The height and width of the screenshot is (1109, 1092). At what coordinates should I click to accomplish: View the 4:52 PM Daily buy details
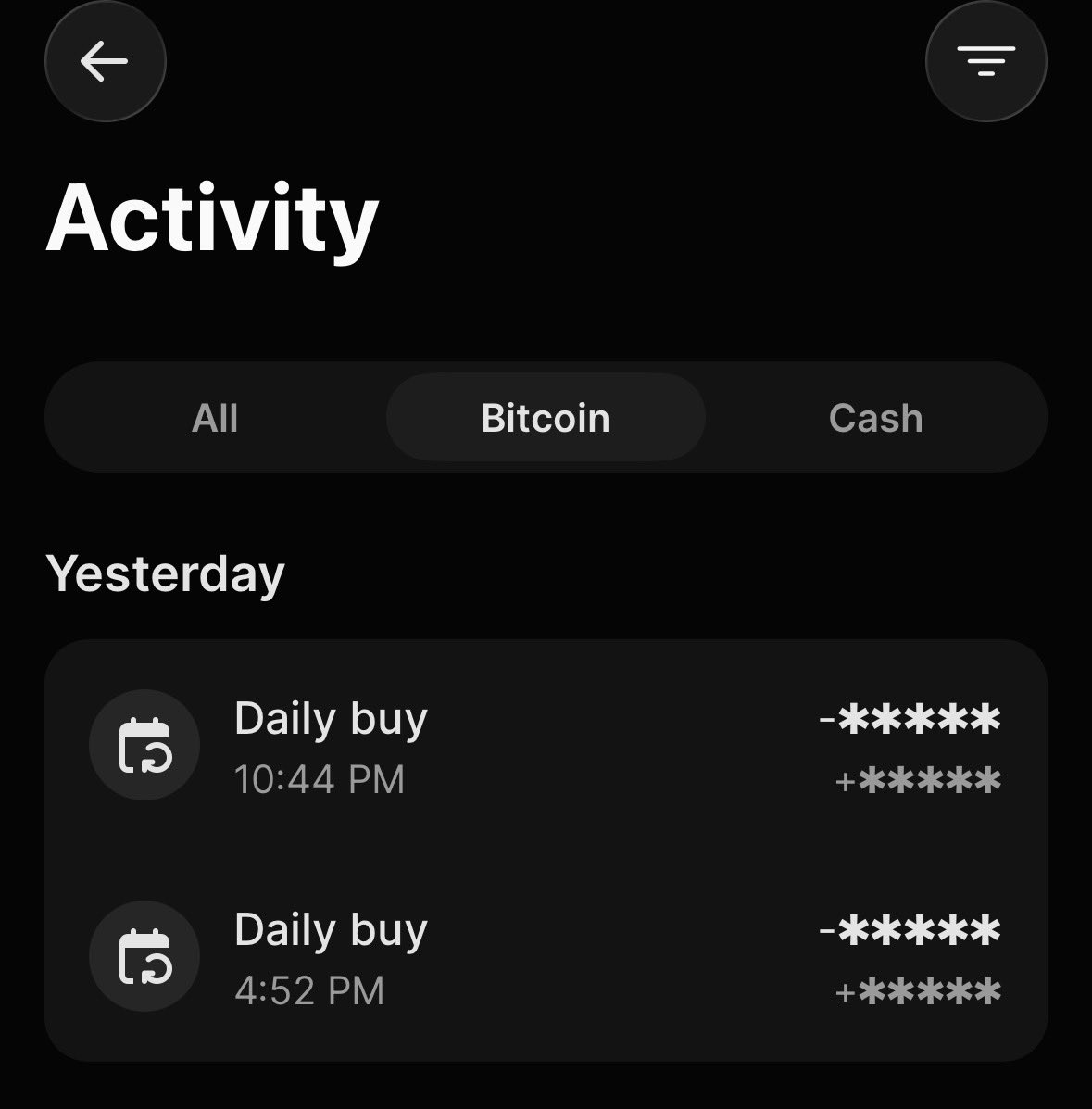pos(546,958)
